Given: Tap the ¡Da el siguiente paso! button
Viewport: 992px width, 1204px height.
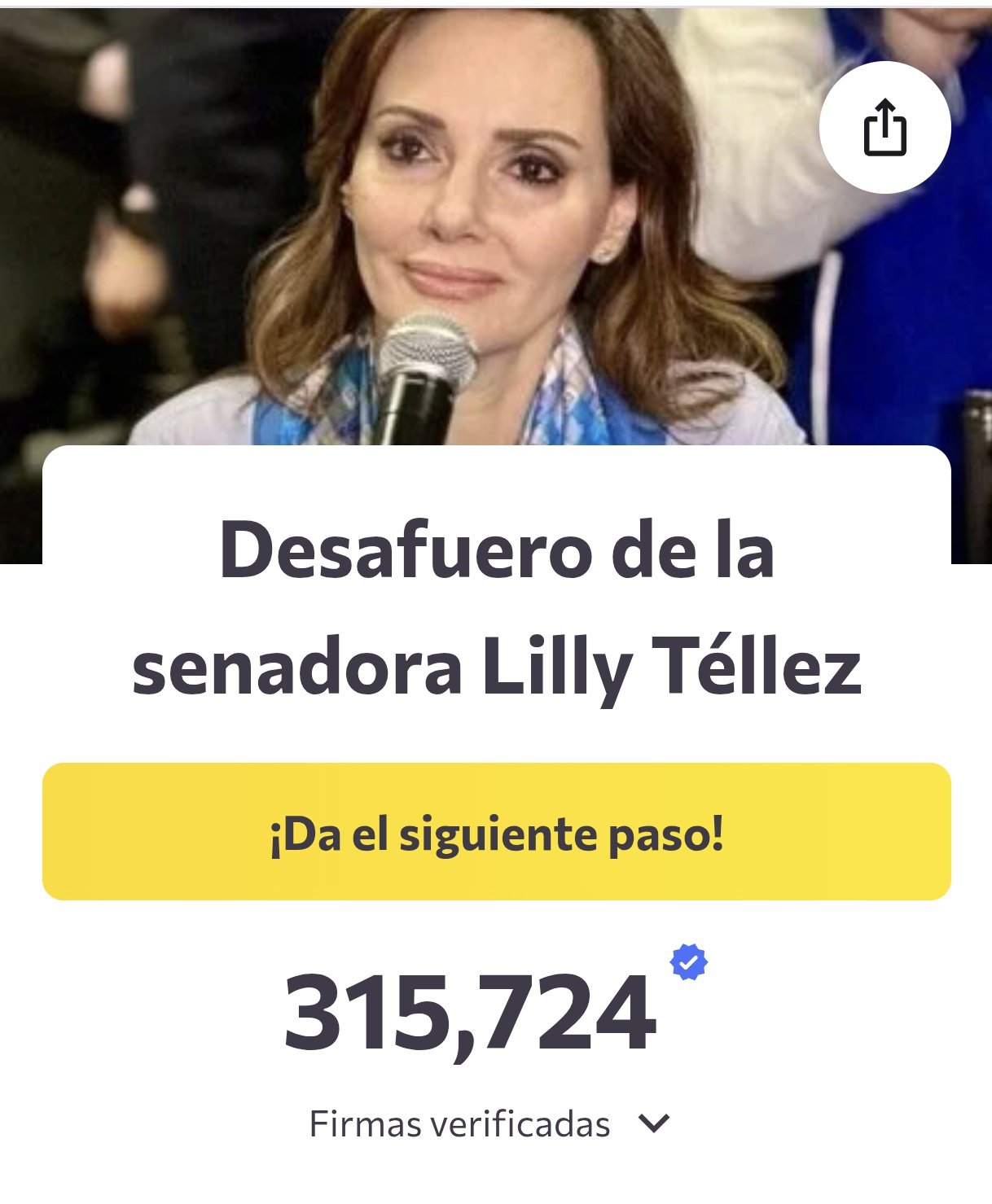Looking at the screenshot, I should [496, 831].
